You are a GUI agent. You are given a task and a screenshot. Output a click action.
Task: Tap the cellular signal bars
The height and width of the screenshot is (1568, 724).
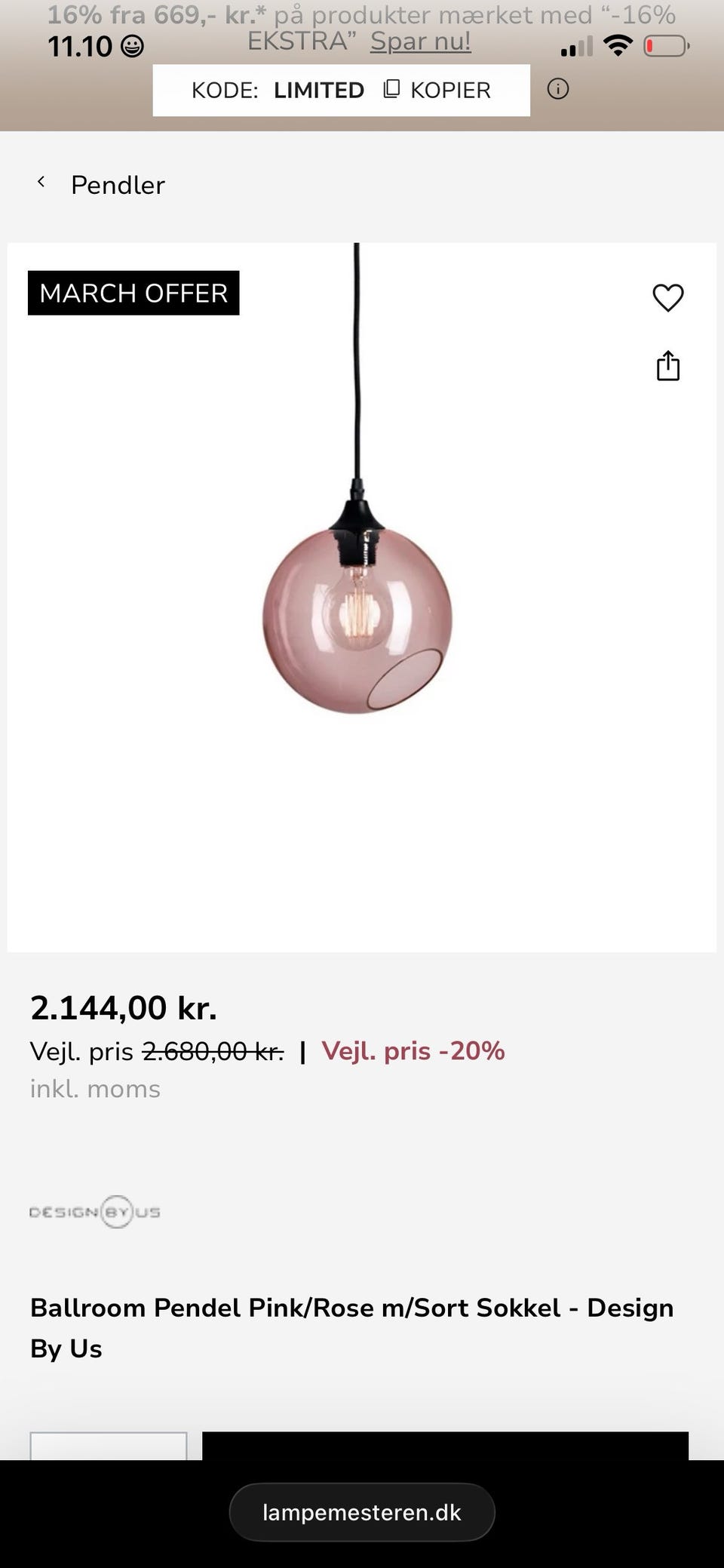576,48
